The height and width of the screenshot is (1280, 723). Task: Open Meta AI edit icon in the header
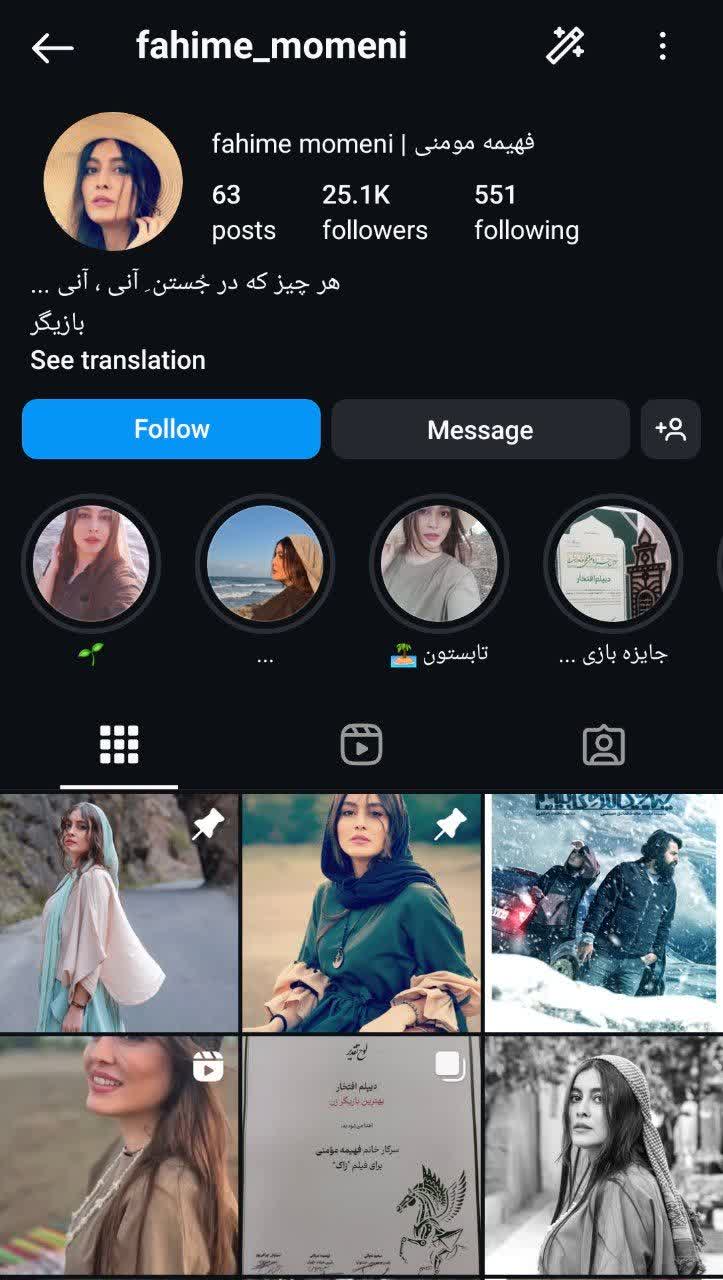click(565, 44)
